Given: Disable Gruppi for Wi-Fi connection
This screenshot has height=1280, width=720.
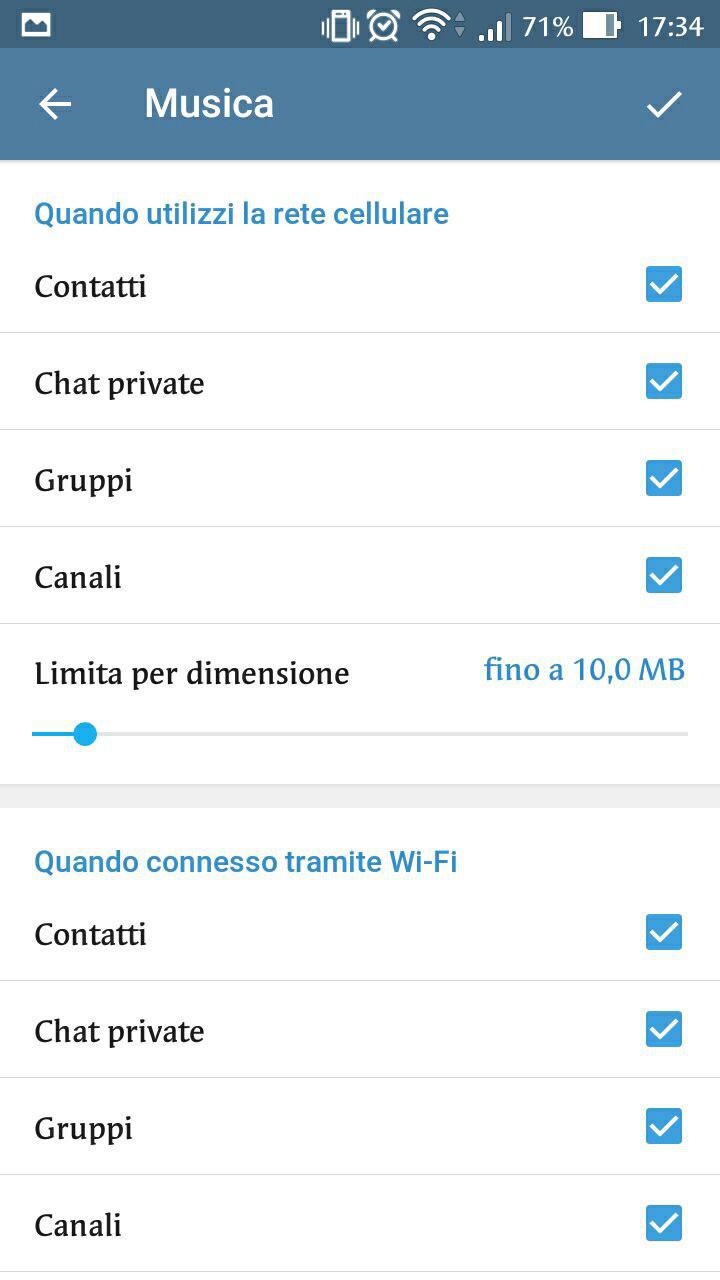Looking at the screenshot, I should [664, 1127].
